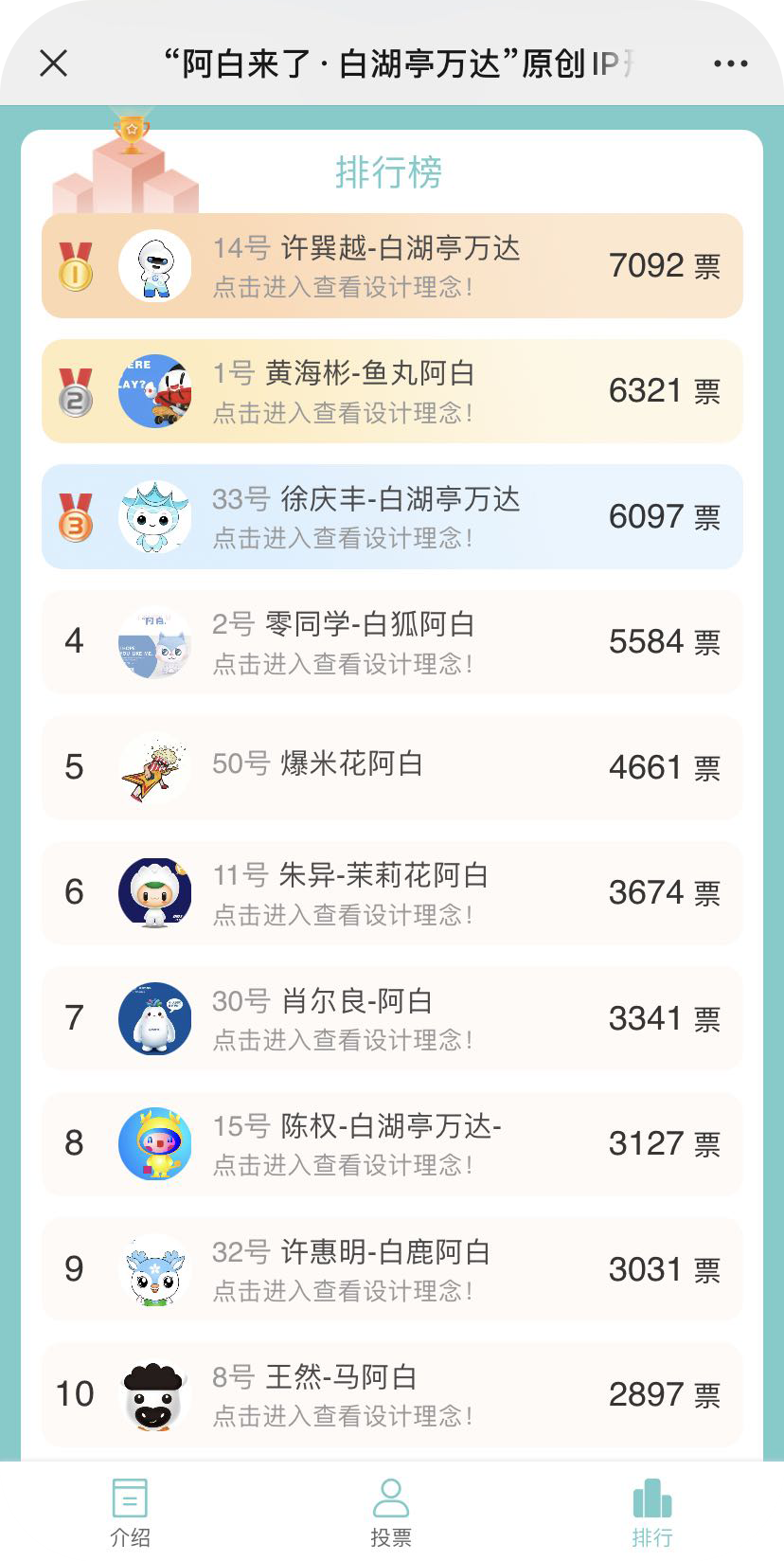Switch to the 介绍 tab
Screen dimensions: 784x1561
coord(130,1512)
